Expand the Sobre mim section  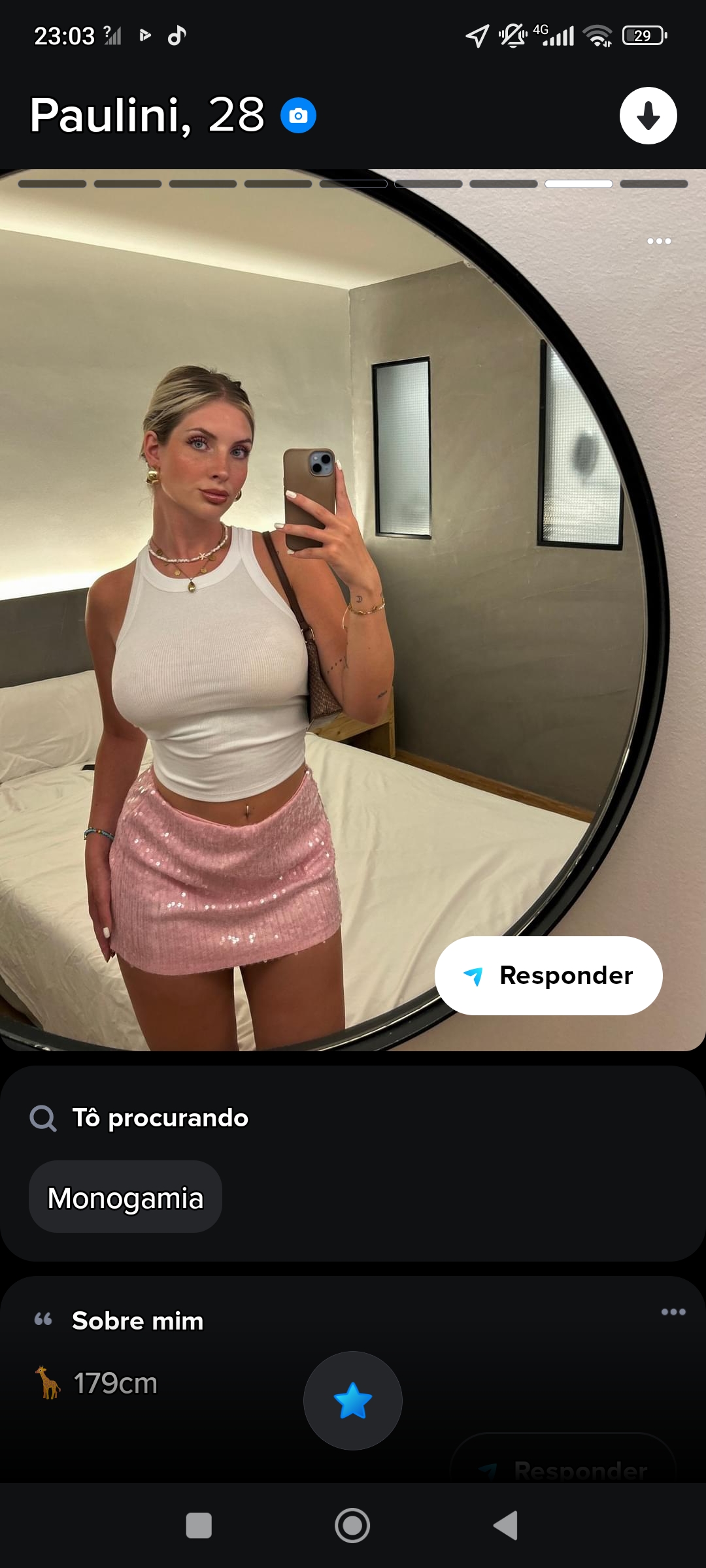click(x=137, y=1319)
